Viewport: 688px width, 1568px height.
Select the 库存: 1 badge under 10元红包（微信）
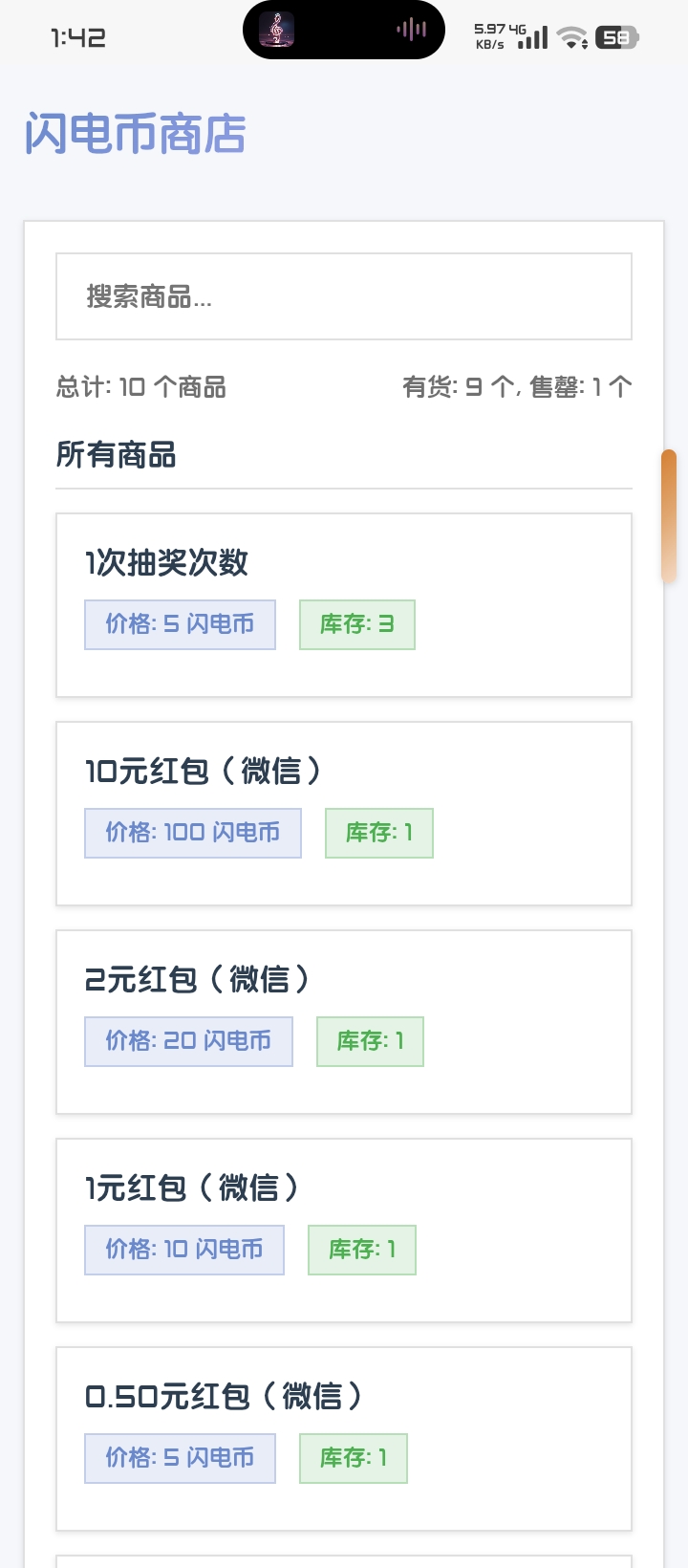click(378, 833)
